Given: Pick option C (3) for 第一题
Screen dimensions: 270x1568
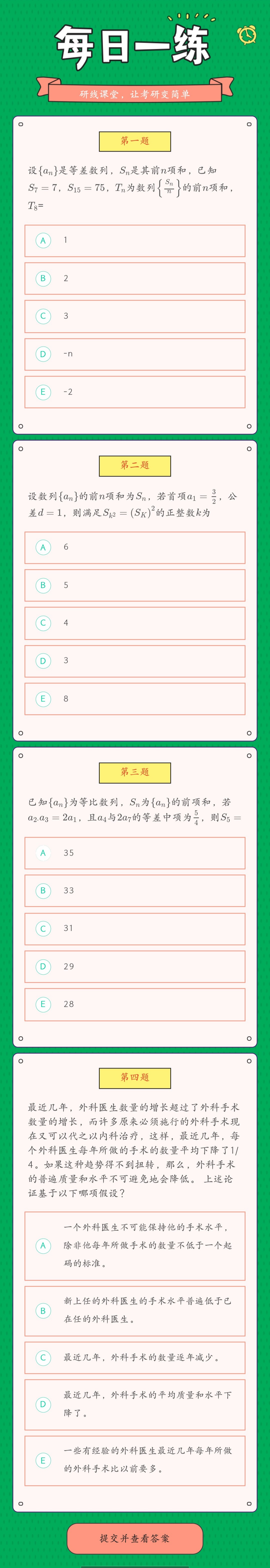Looking at the screenshot, I should click(134, 316).
